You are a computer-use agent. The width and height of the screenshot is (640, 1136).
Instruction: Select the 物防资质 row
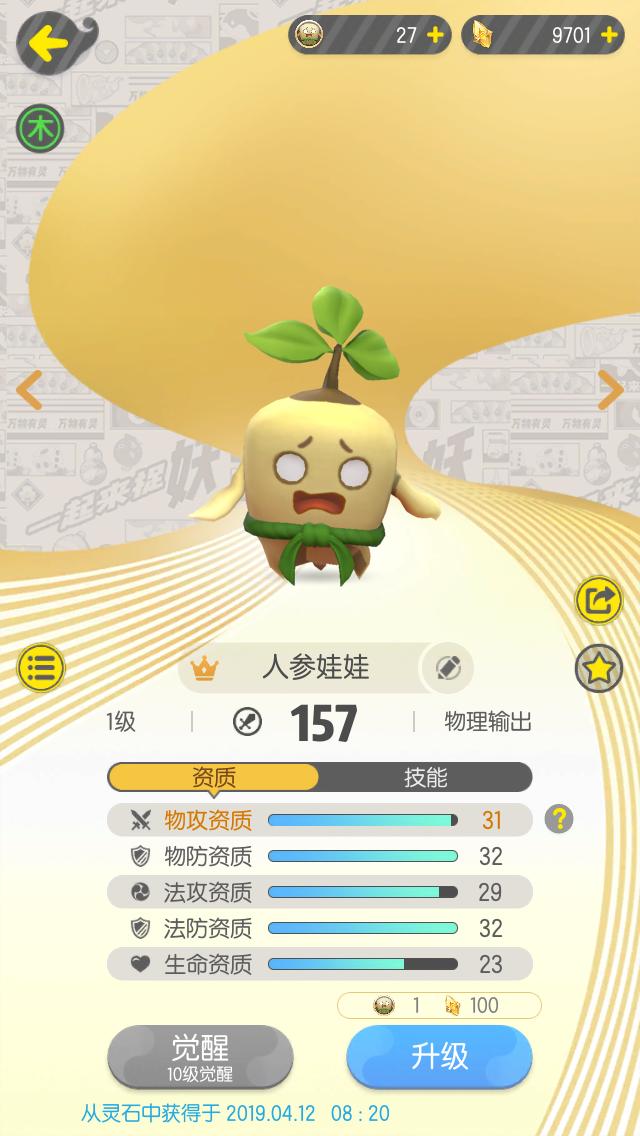[x=319, y=856]
